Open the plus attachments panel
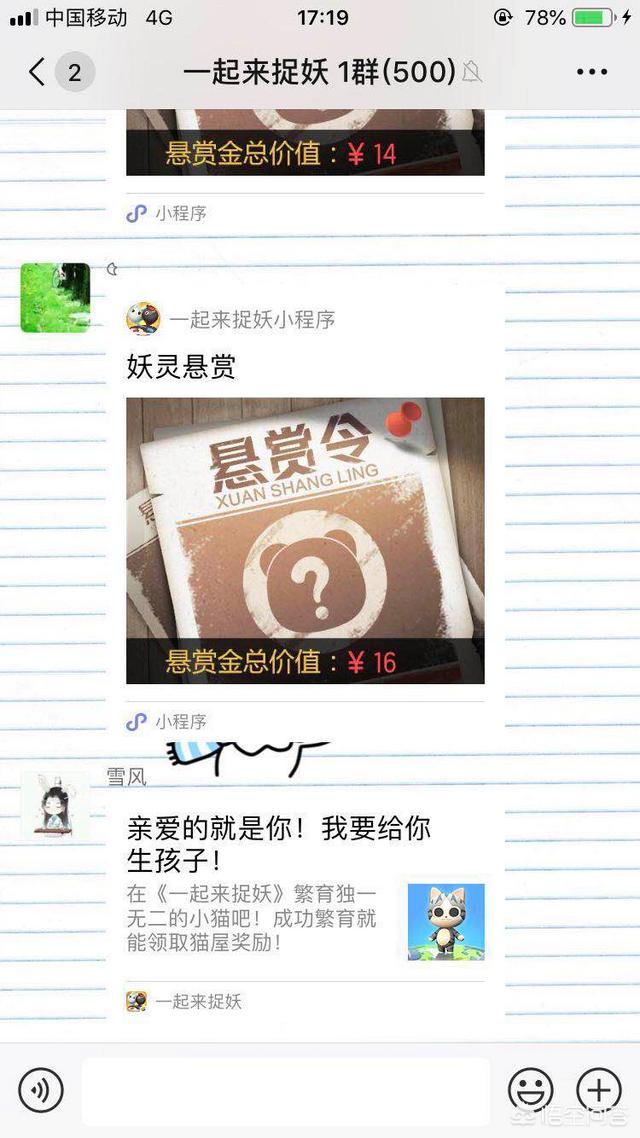The image size is (640, 1138). [598, 1089]
